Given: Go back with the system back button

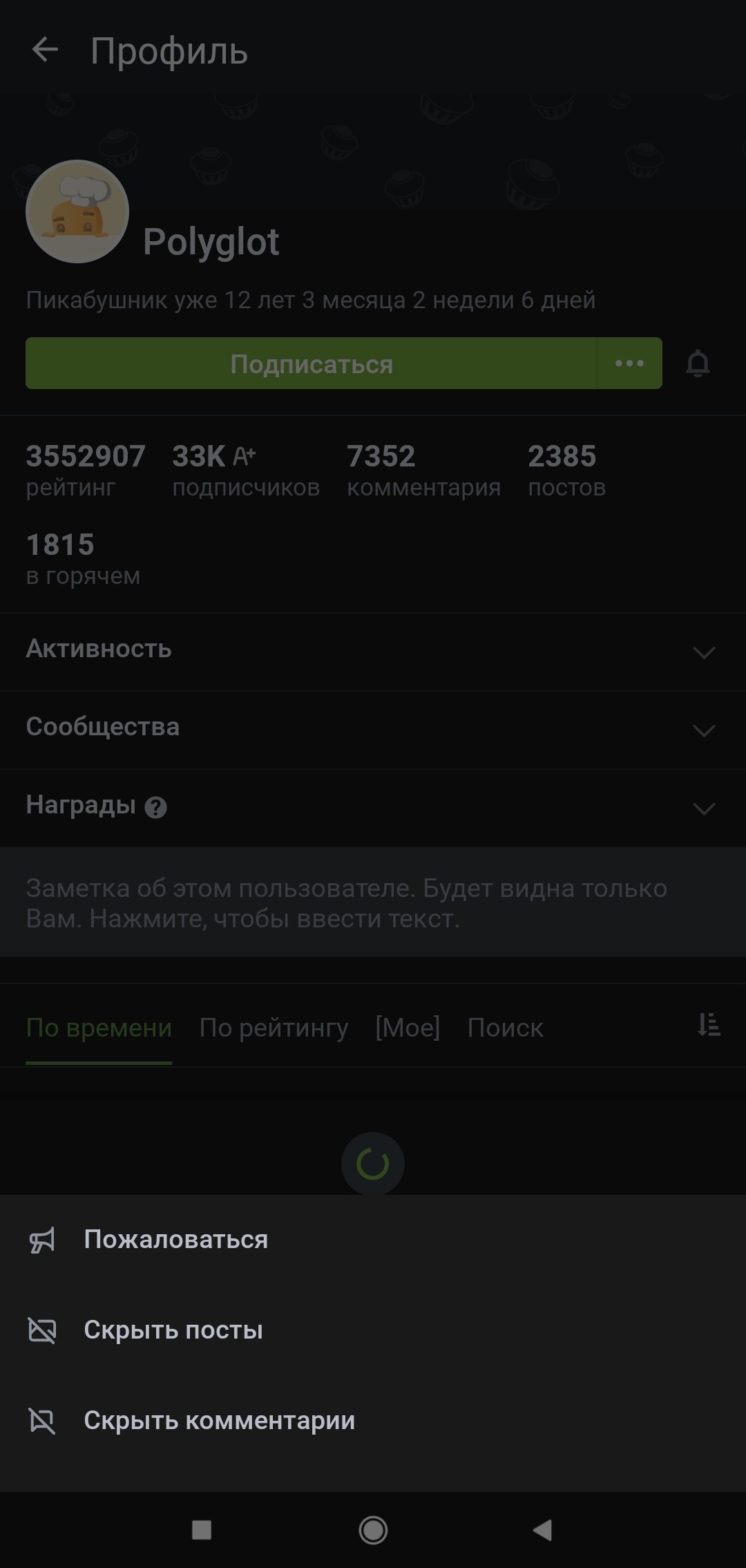Looking at the screenshot, I should coord(543,1530).
